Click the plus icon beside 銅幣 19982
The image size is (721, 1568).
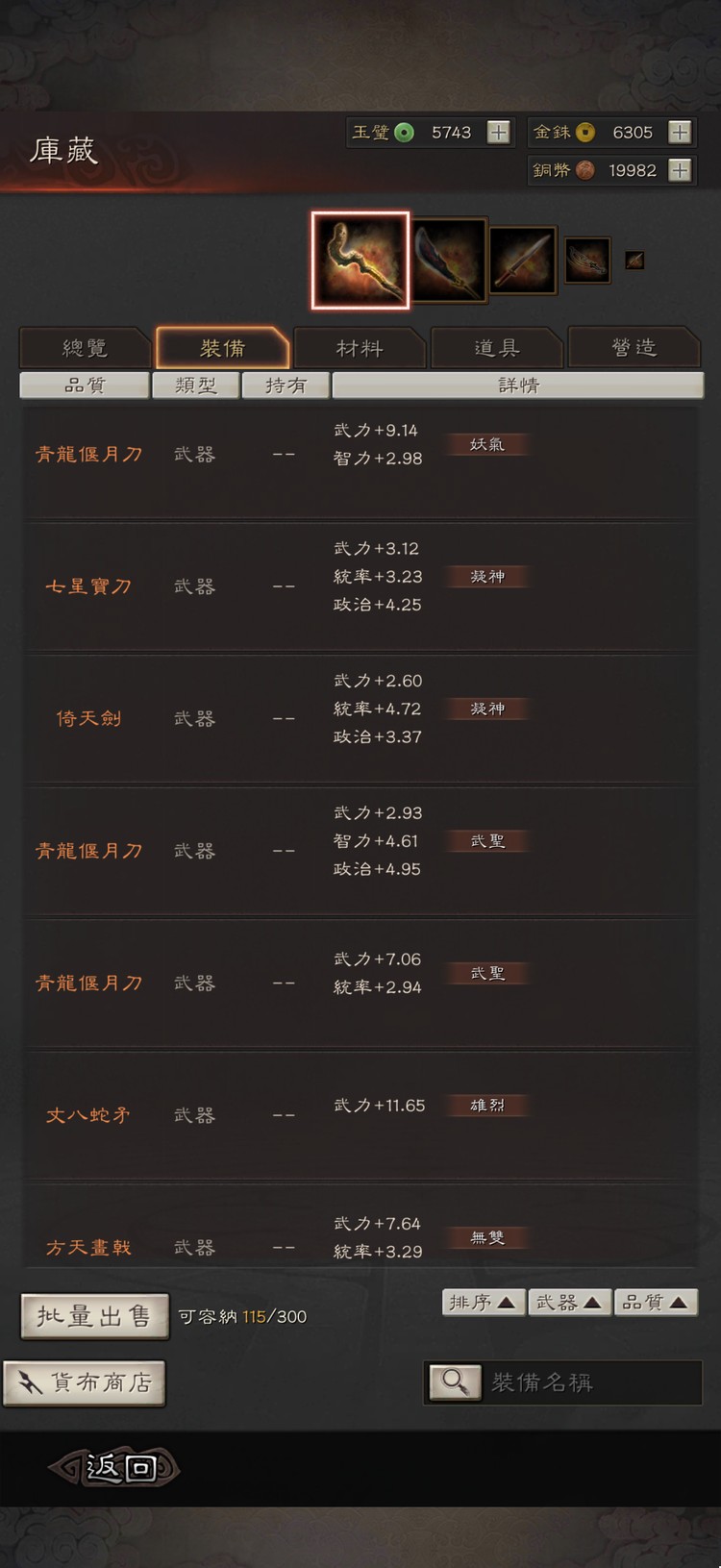(682, 170)
